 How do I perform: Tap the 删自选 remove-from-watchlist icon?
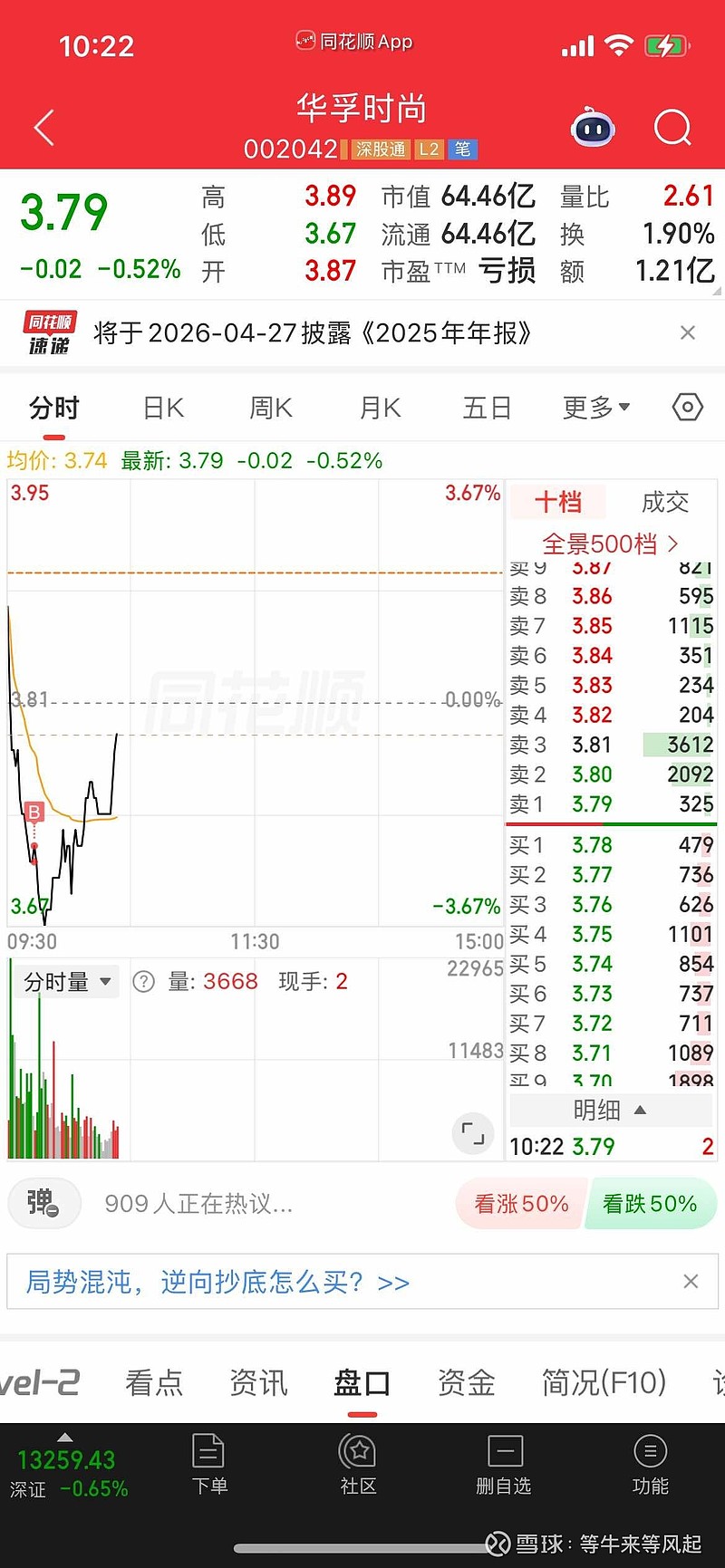coord(505,1465)
